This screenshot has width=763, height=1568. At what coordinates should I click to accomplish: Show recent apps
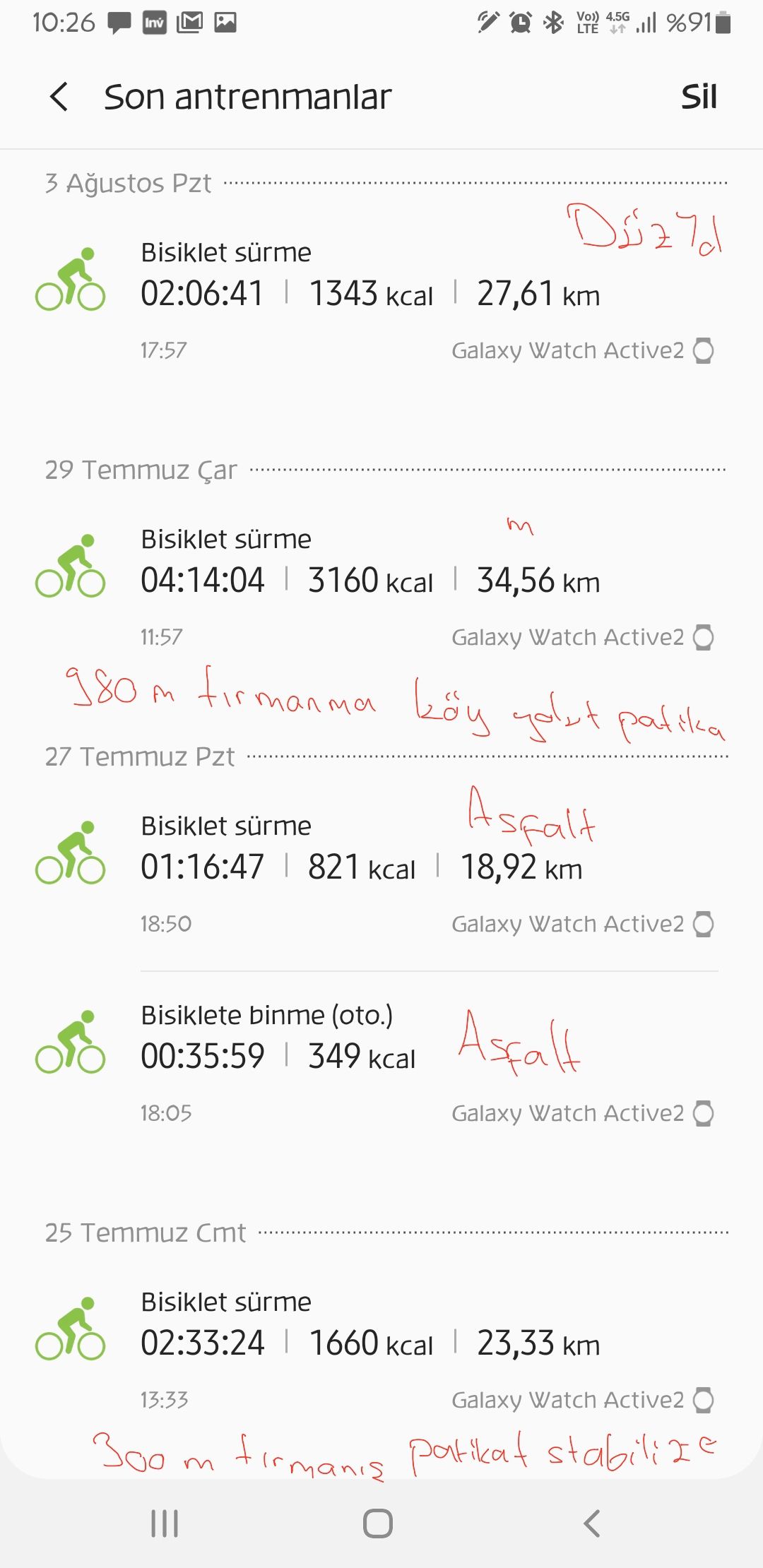[x=165, y=1524]
